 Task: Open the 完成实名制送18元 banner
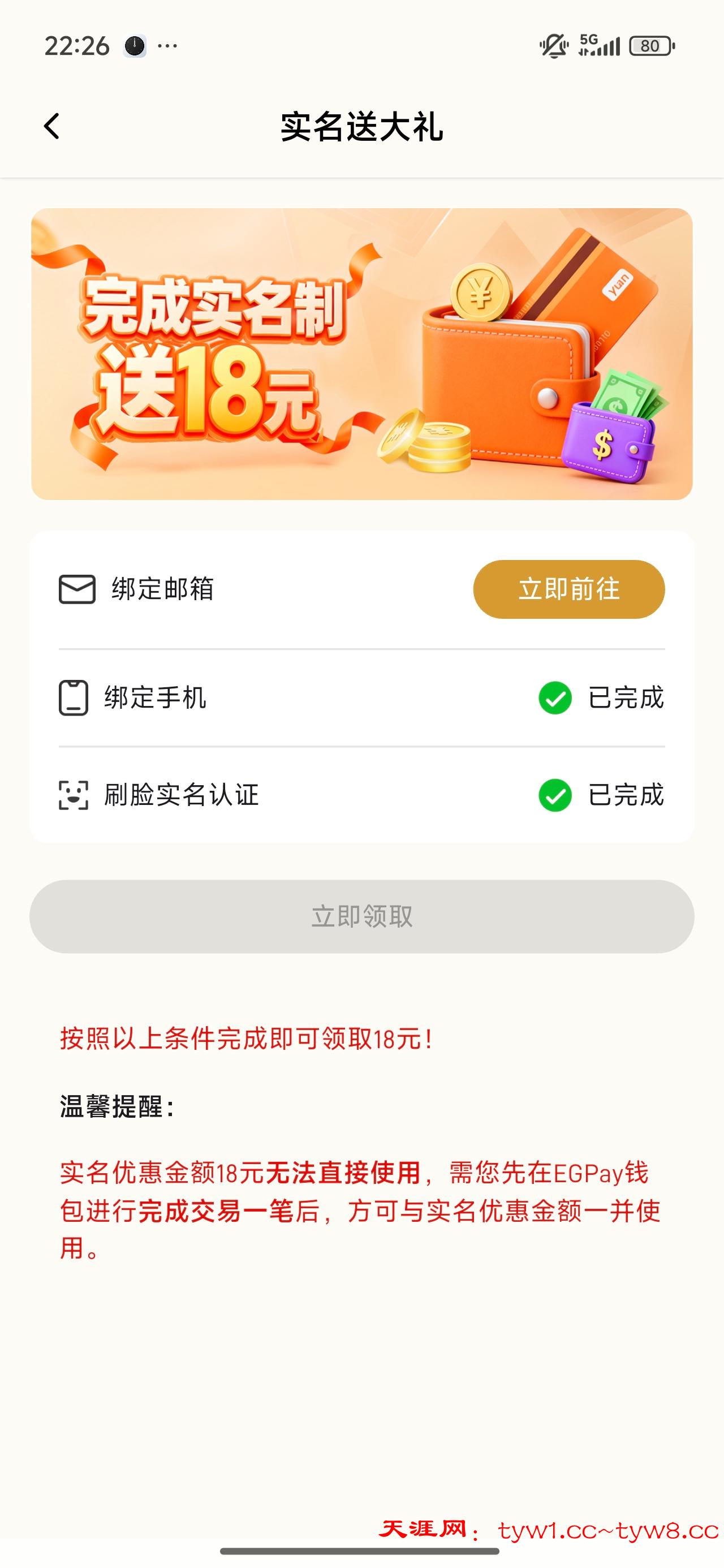[x=361, y=354]
